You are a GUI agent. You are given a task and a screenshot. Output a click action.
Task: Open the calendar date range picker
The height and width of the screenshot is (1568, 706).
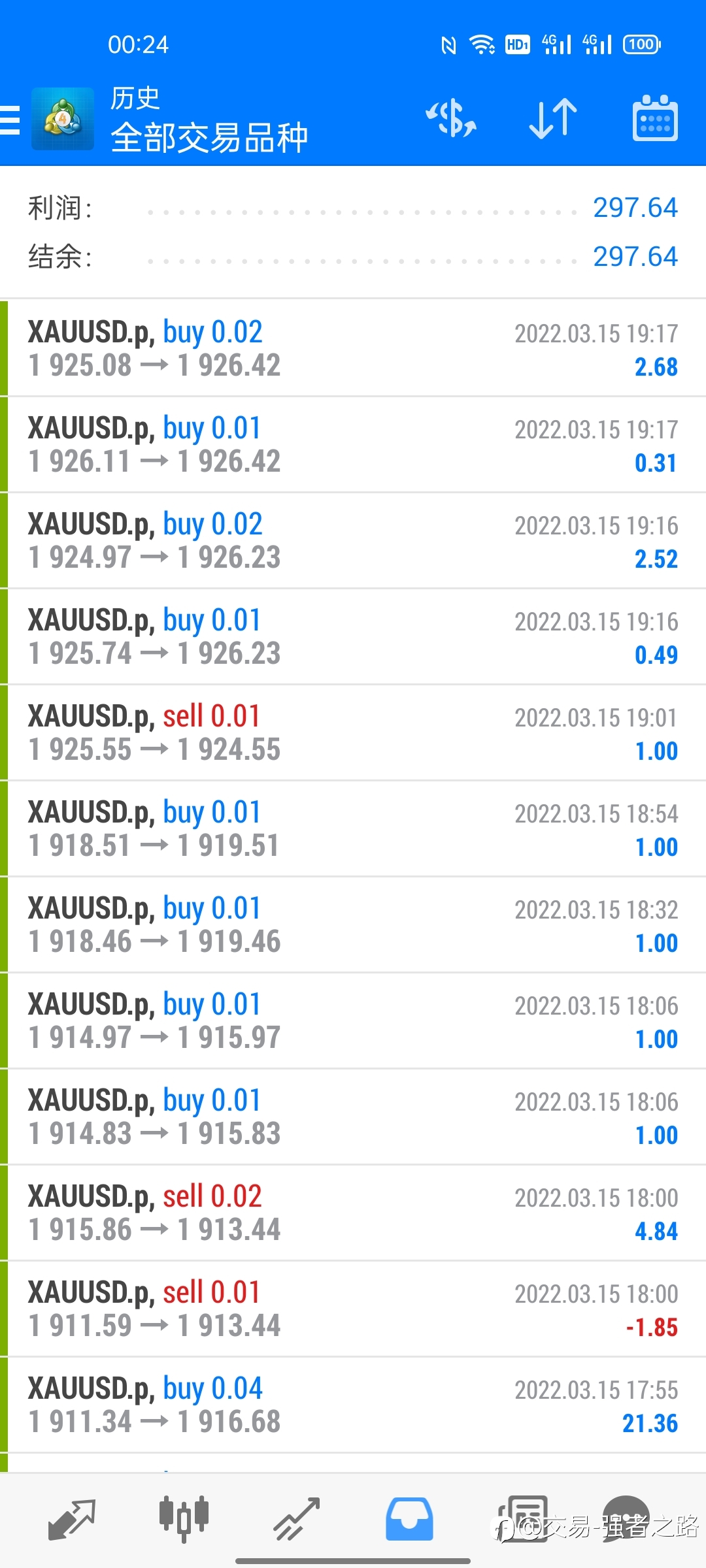tap(655, 119)
